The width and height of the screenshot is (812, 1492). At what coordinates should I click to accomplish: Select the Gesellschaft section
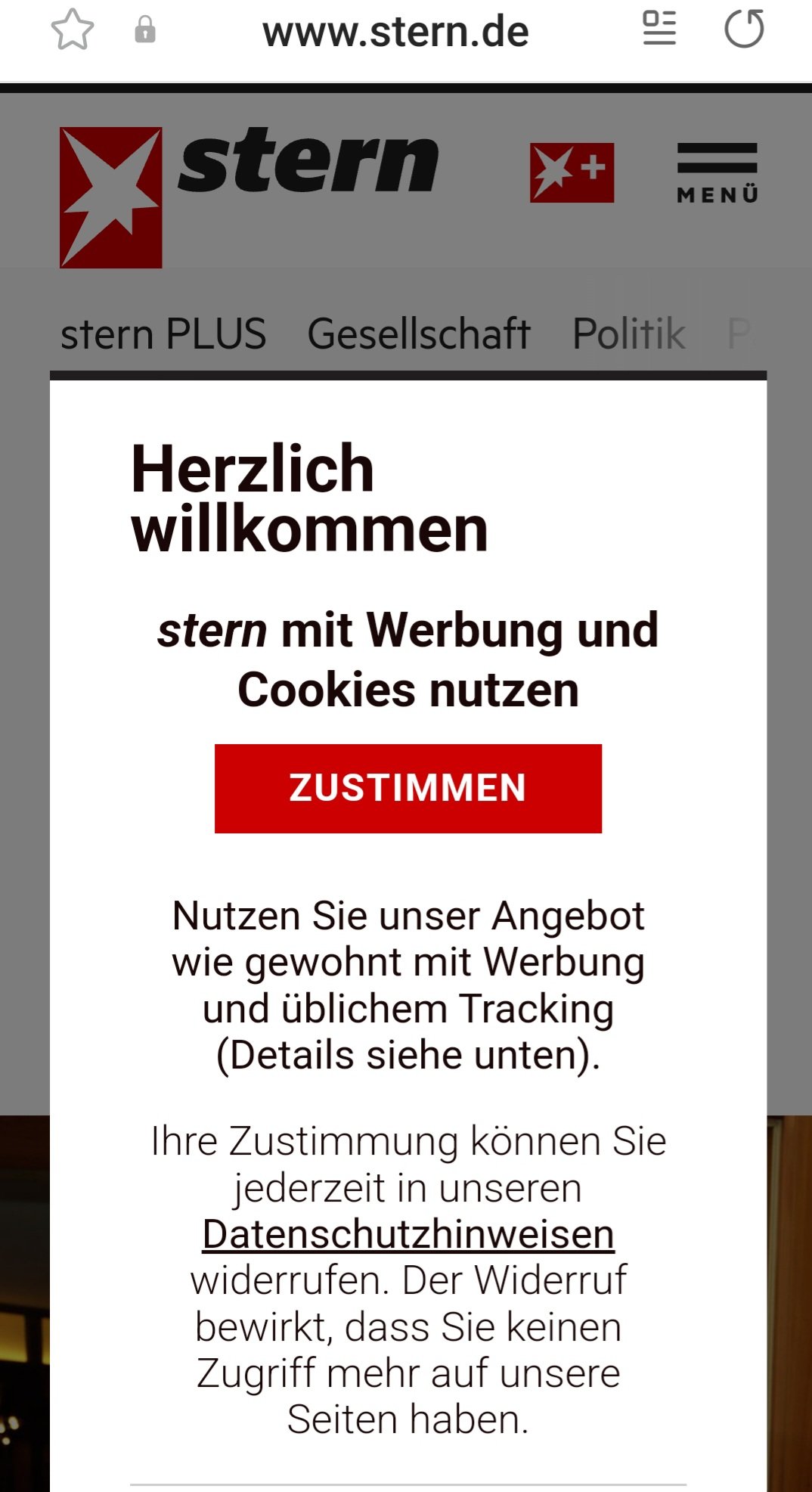(x=420, y=333)
